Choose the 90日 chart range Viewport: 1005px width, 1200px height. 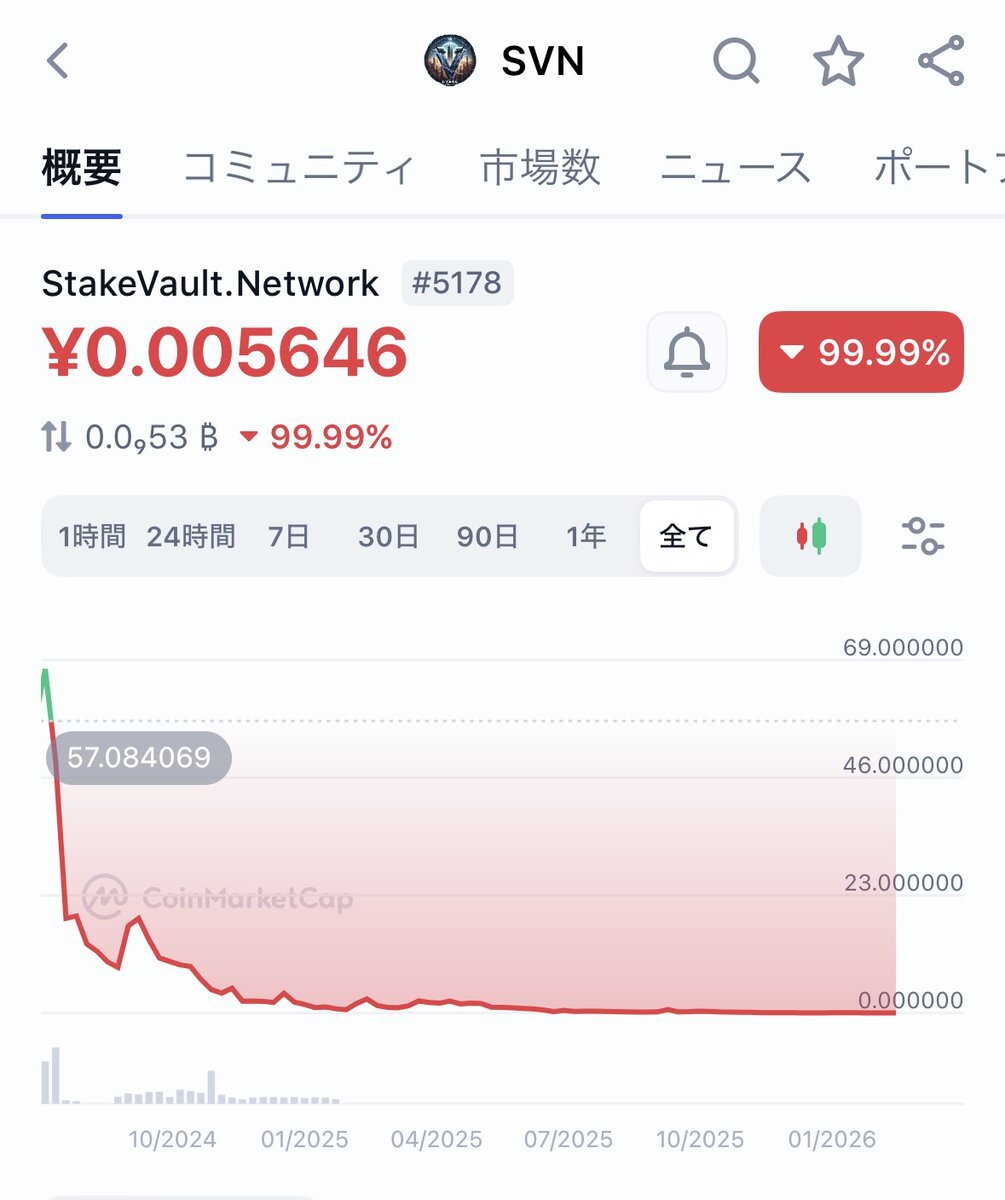(x=487, y=537)
